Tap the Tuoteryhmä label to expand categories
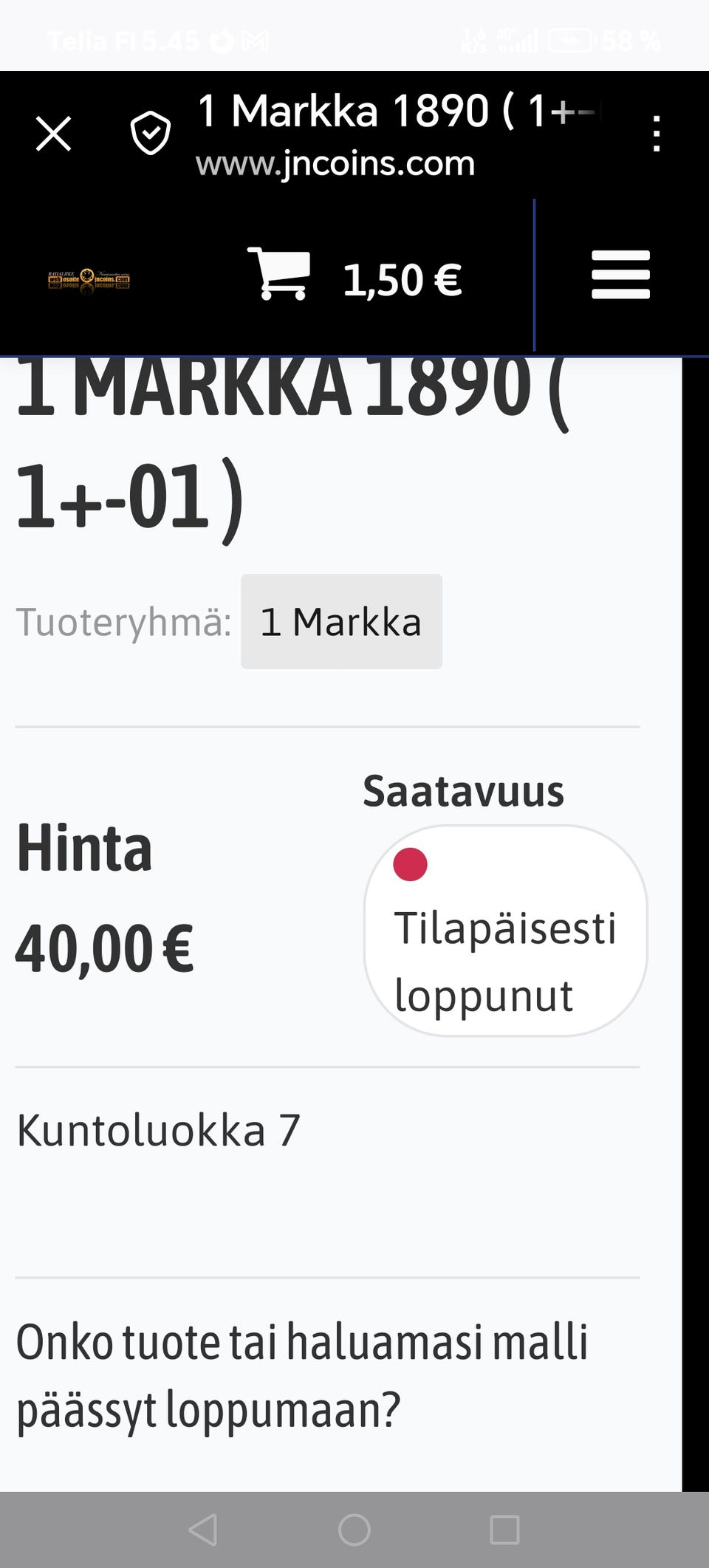 coord(123,622)
